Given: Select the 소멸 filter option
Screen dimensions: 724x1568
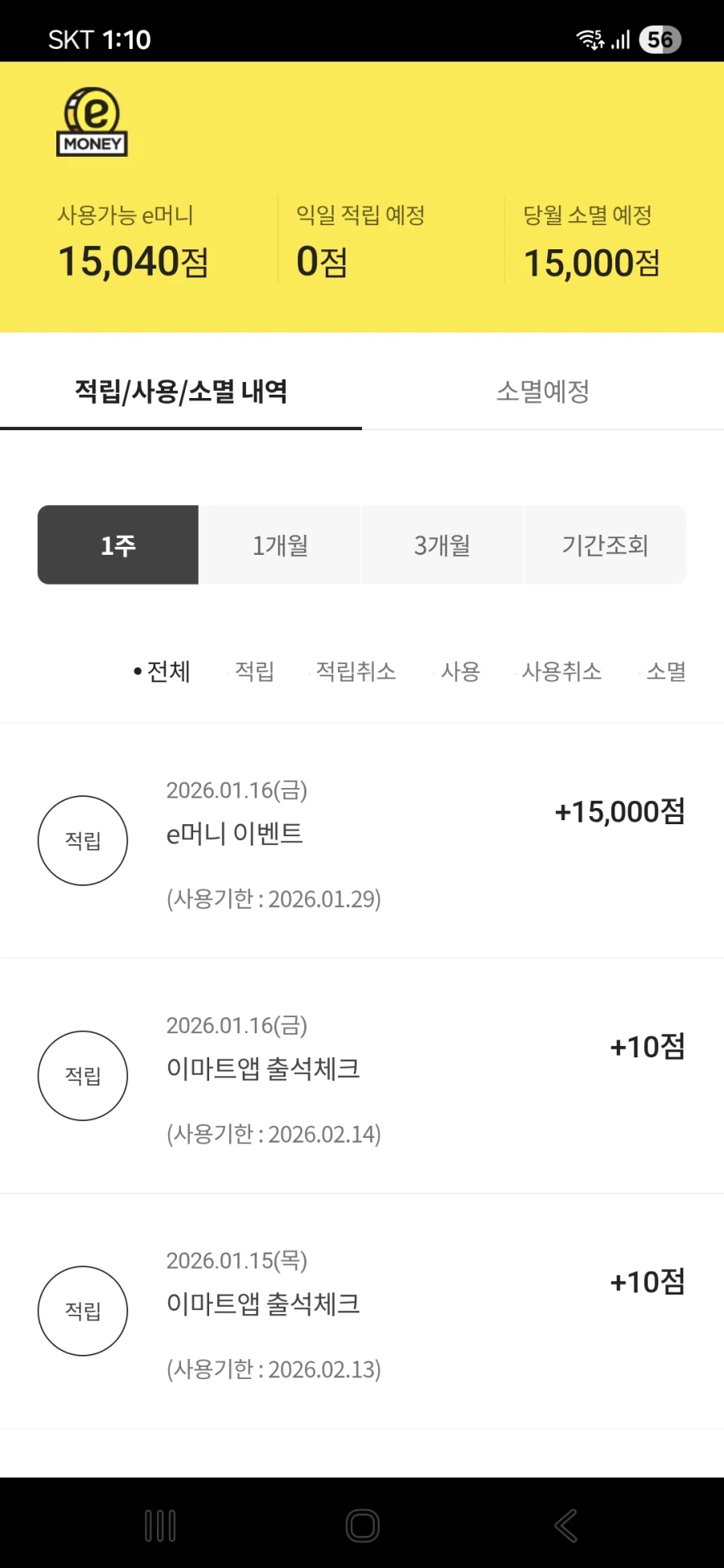Looking at the screenshot, I should click(x=667, y=672).
